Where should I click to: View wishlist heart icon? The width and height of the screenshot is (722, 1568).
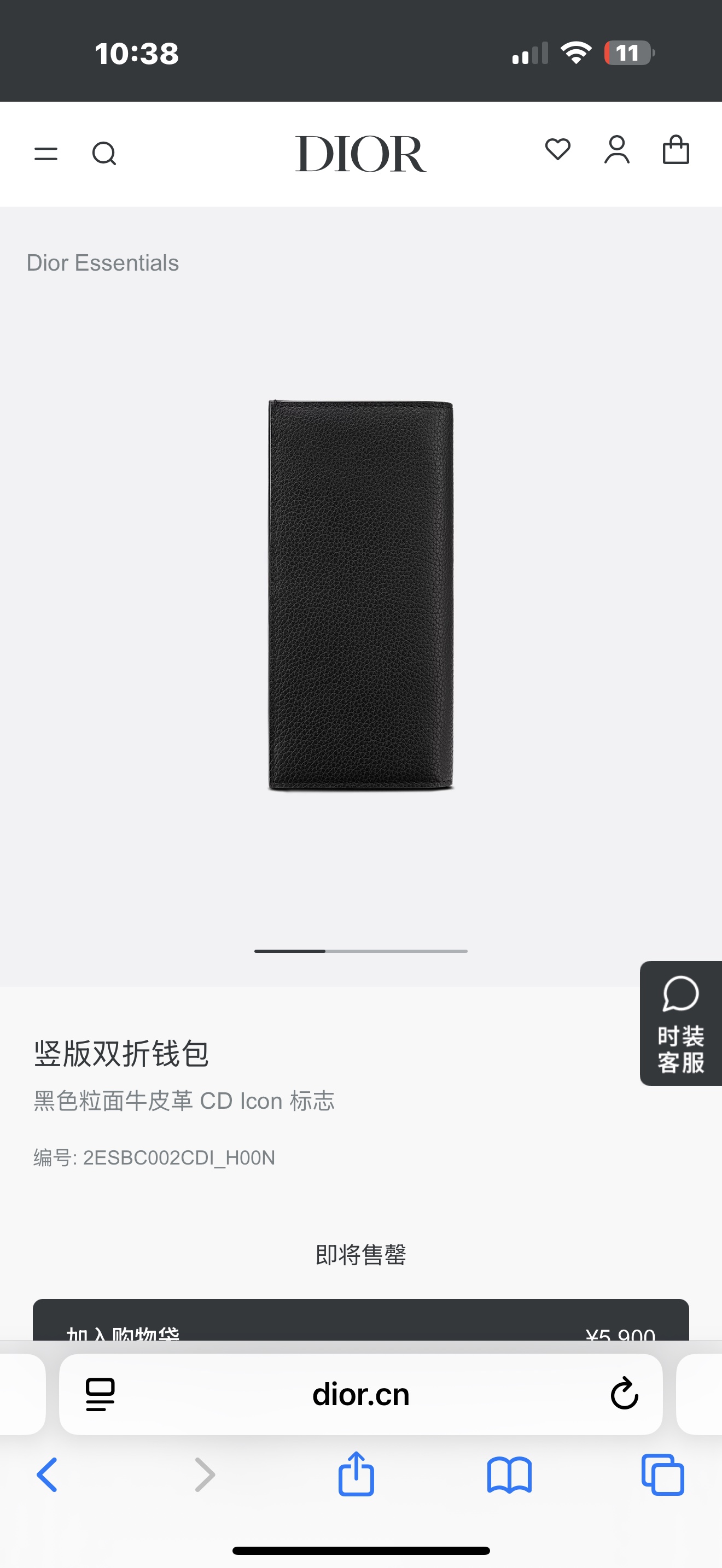tap(557, 150)
